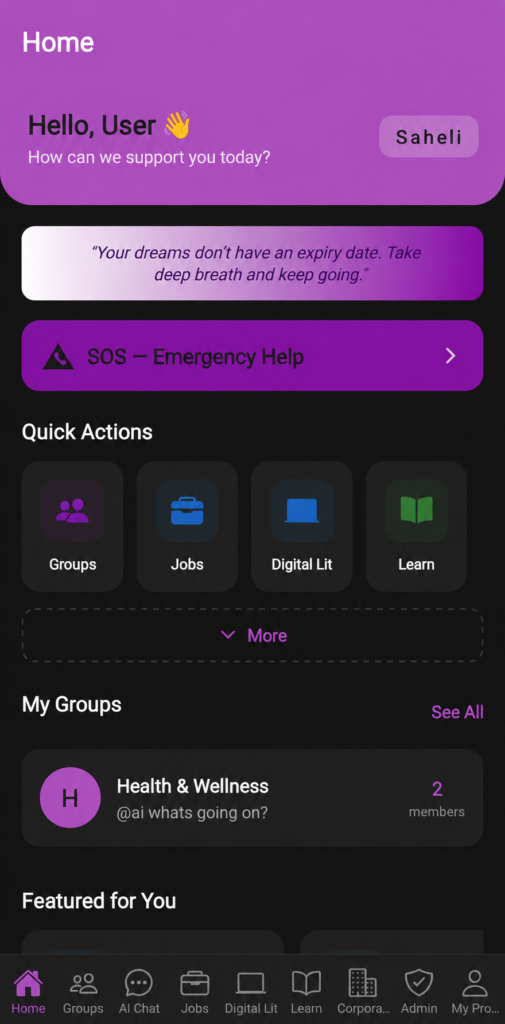Switch to the Learn tab in the bottom bar

306,991
